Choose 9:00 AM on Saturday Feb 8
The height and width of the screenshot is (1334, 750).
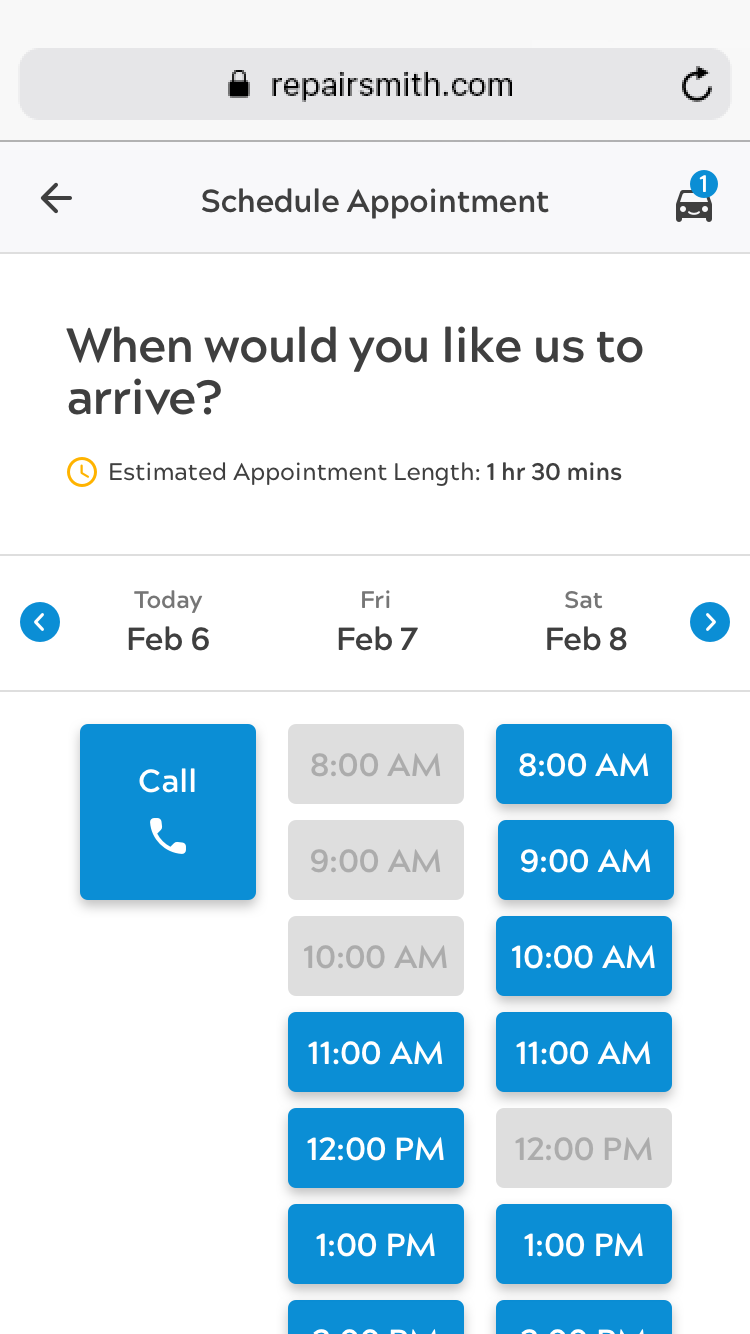(586, 860)
